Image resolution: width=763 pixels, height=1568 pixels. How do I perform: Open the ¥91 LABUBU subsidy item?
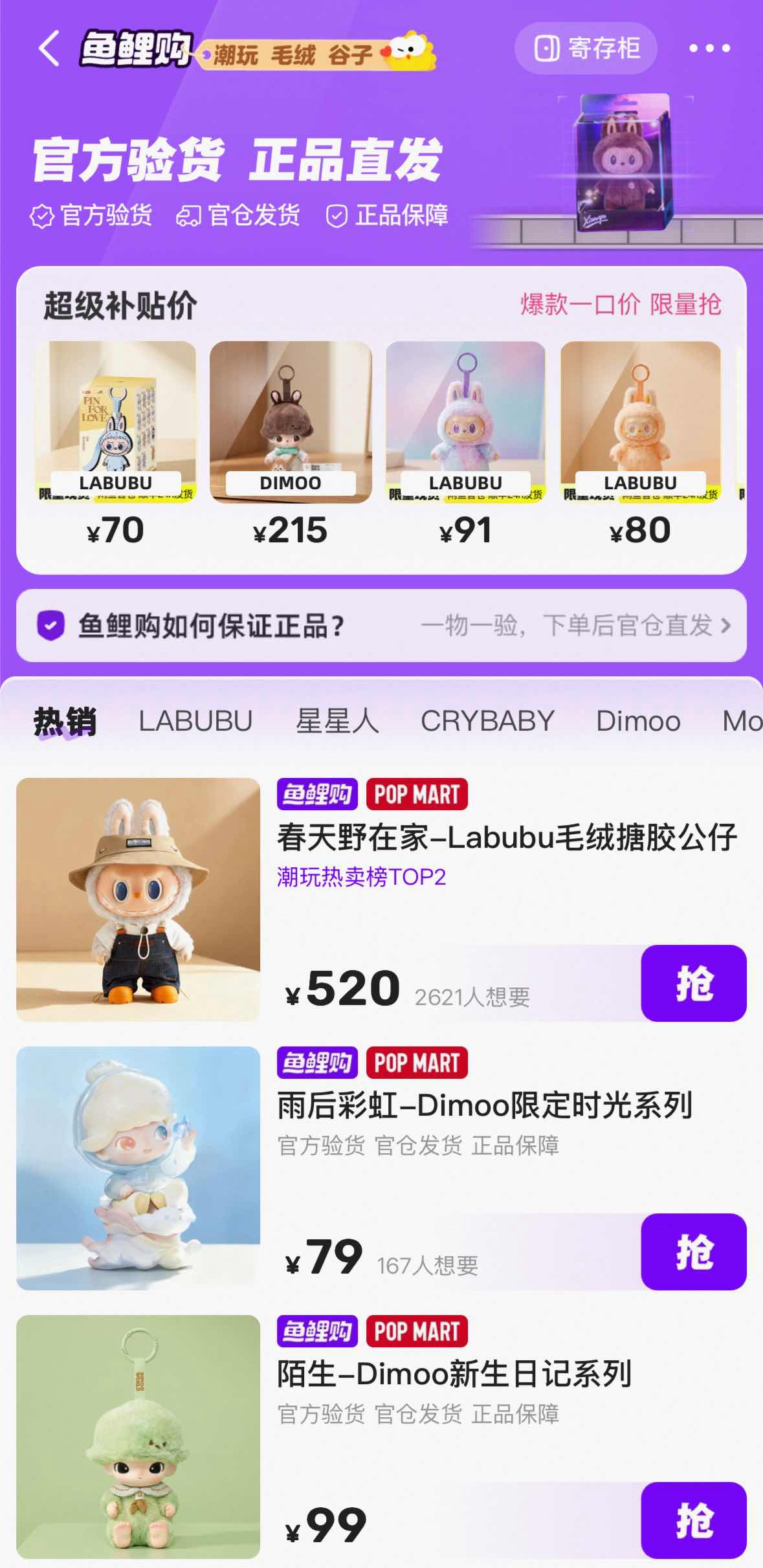click(x=465, y=445)
